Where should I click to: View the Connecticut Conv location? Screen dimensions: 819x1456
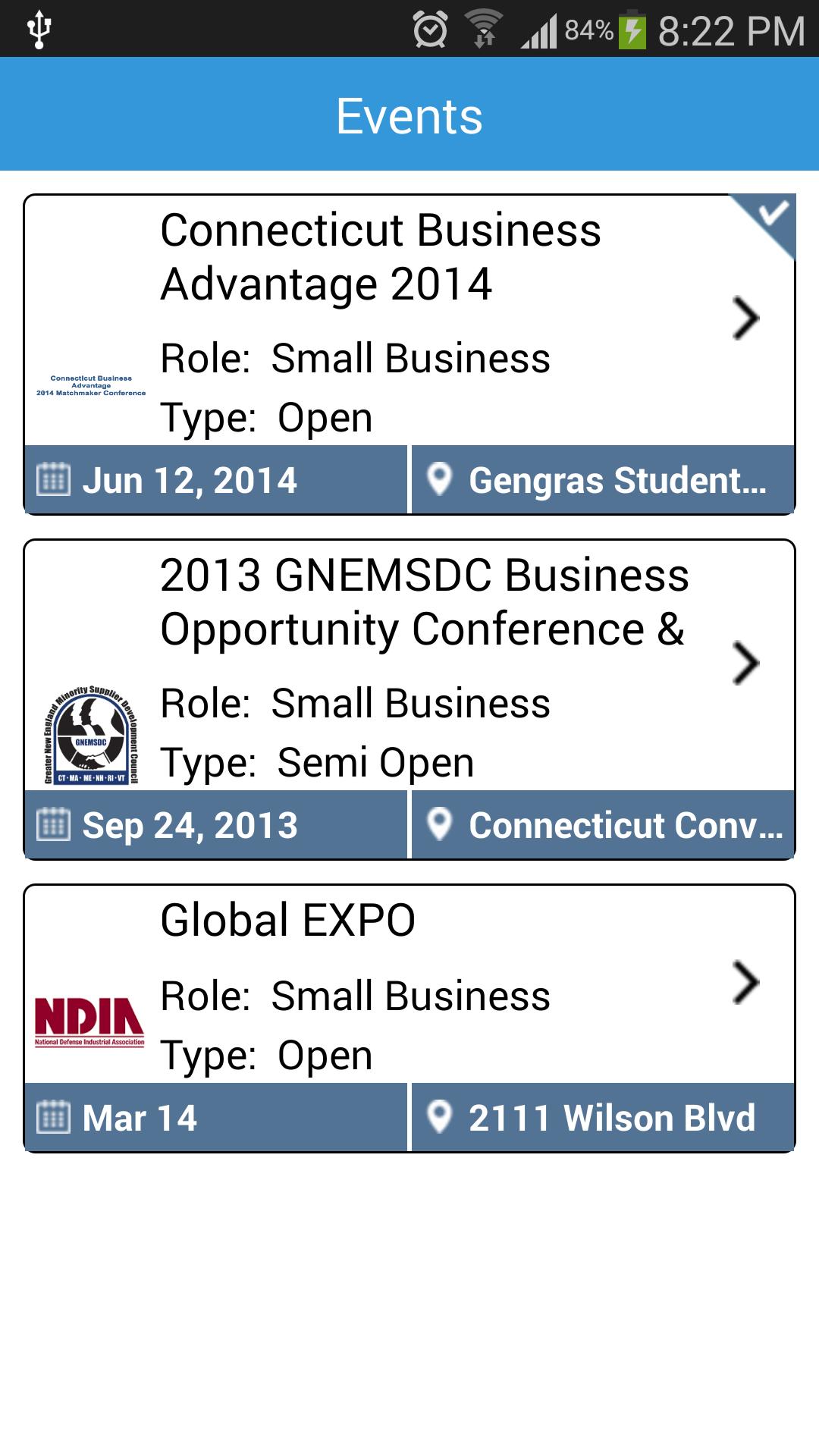pyautogui.click(x=603, y=825)
